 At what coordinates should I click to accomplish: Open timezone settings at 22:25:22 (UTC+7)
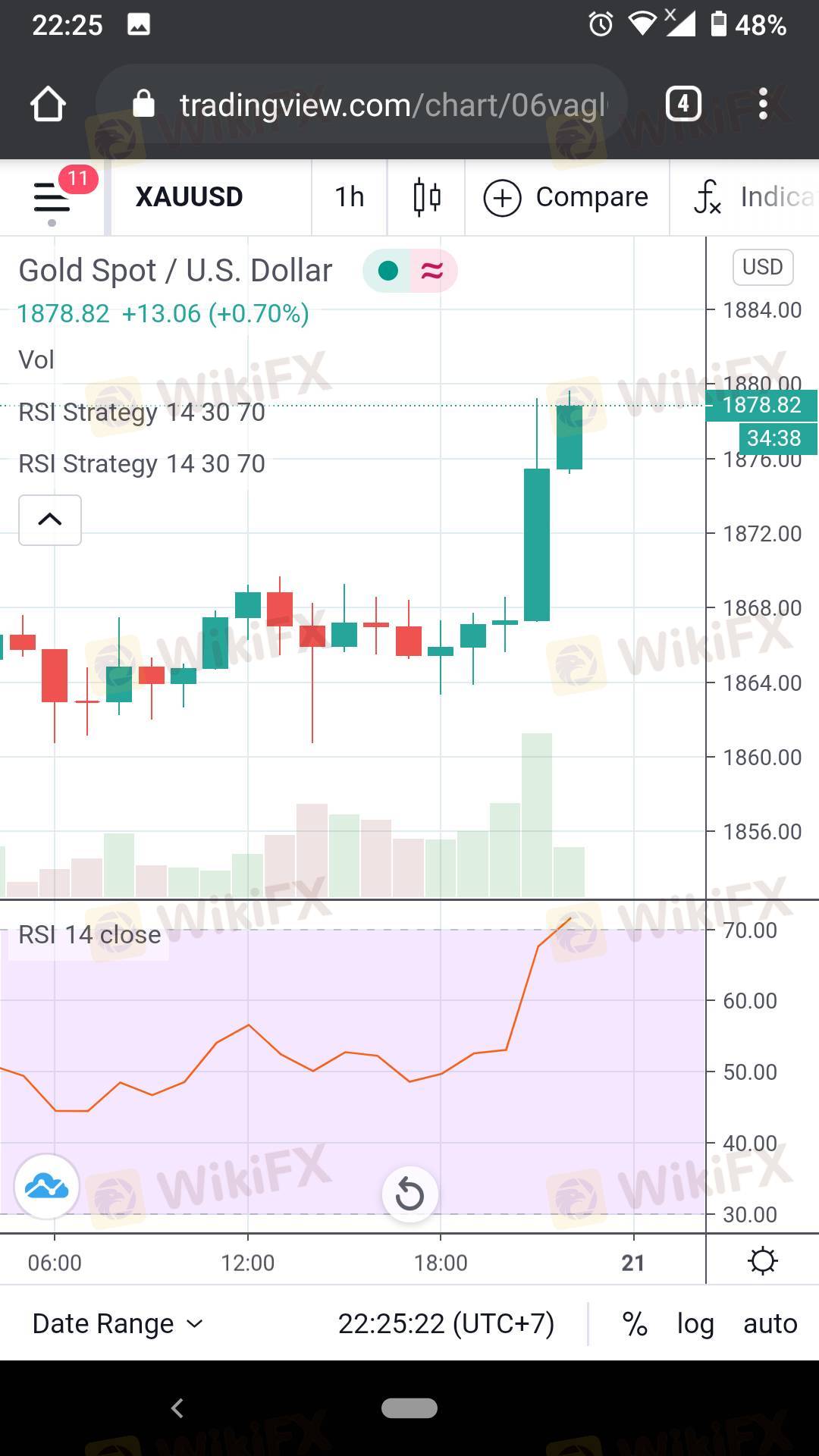coord(446,1323)
